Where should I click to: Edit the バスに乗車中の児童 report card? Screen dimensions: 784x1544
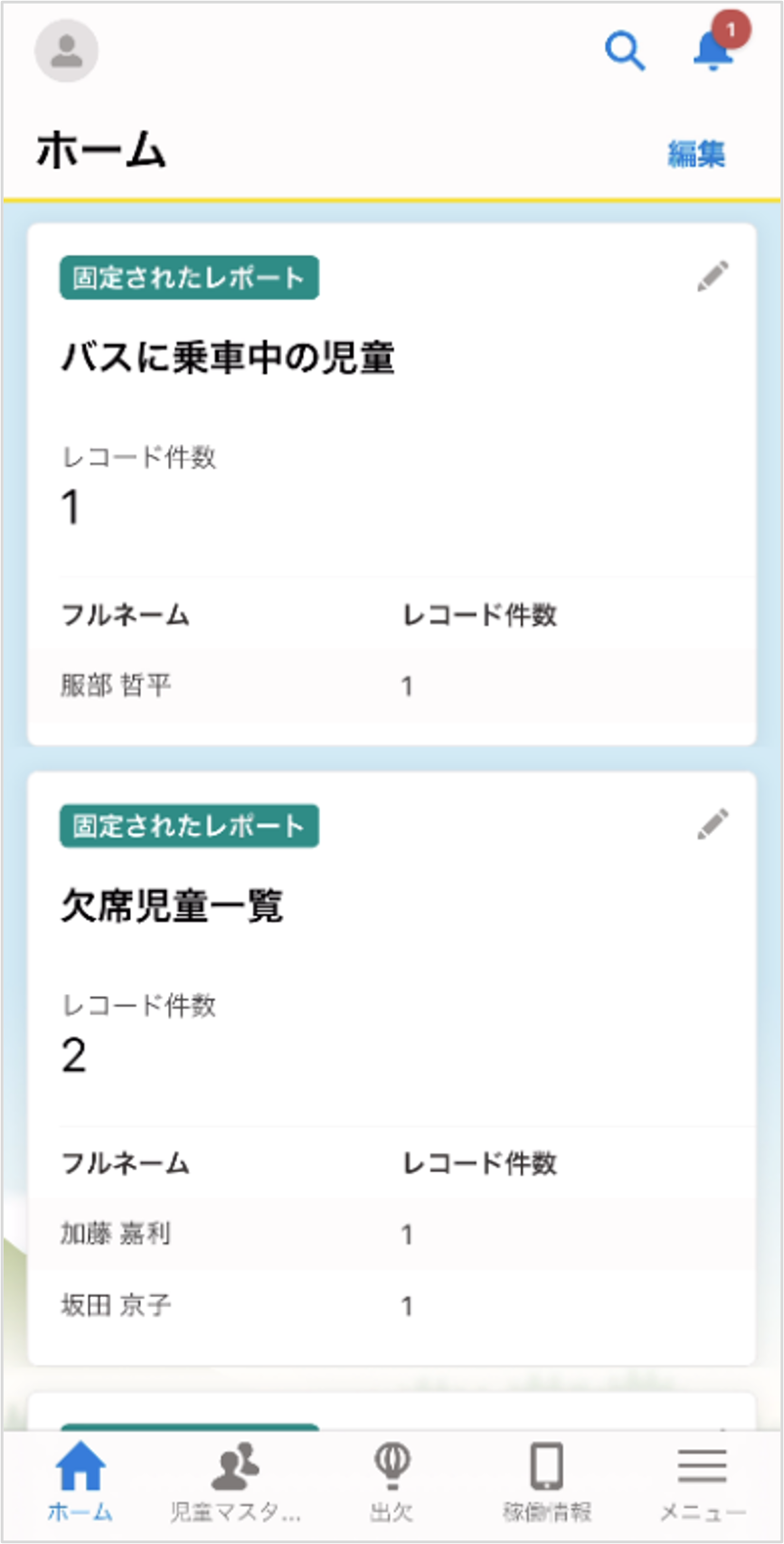713,277
